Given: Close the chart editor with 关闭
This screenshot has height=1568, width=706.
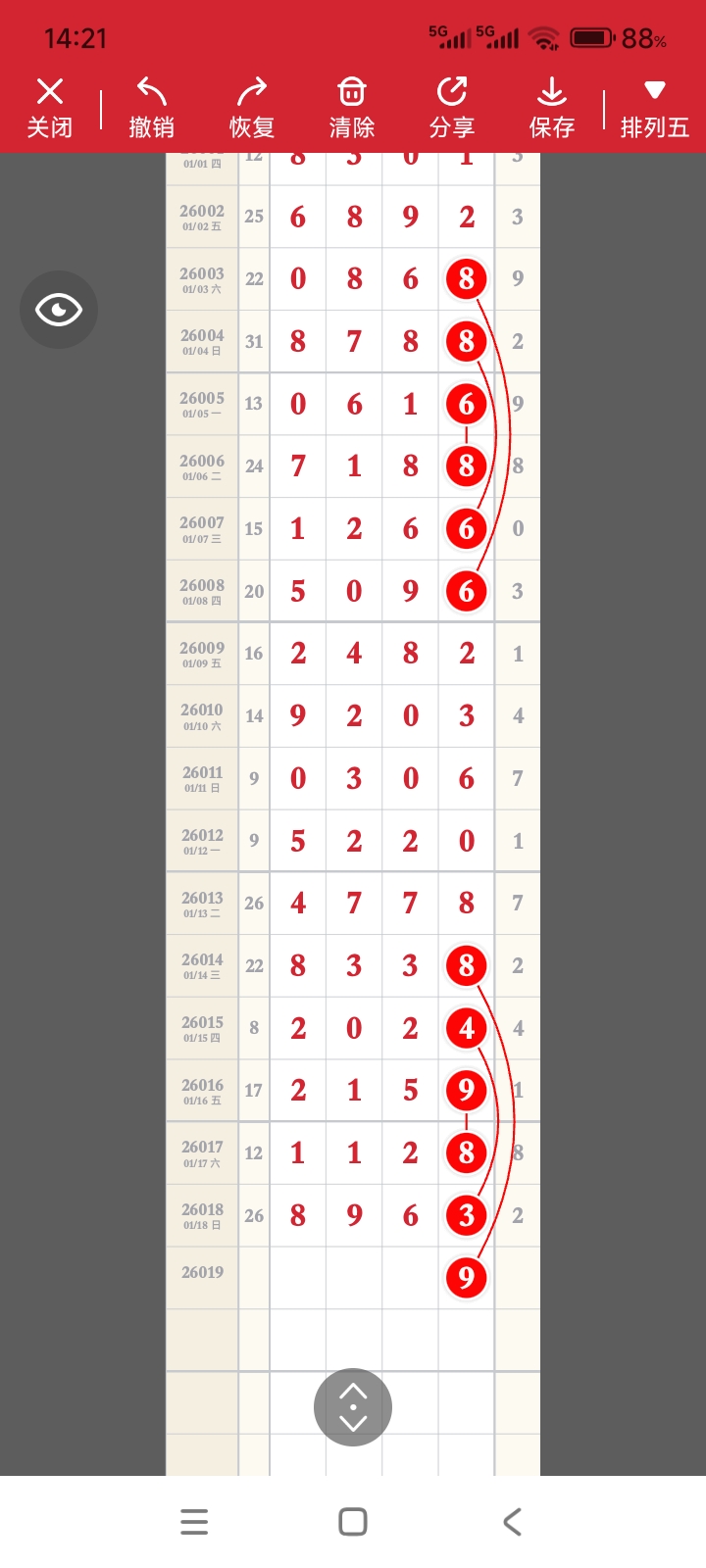Looking at the screenshot, I should [50, 108].
